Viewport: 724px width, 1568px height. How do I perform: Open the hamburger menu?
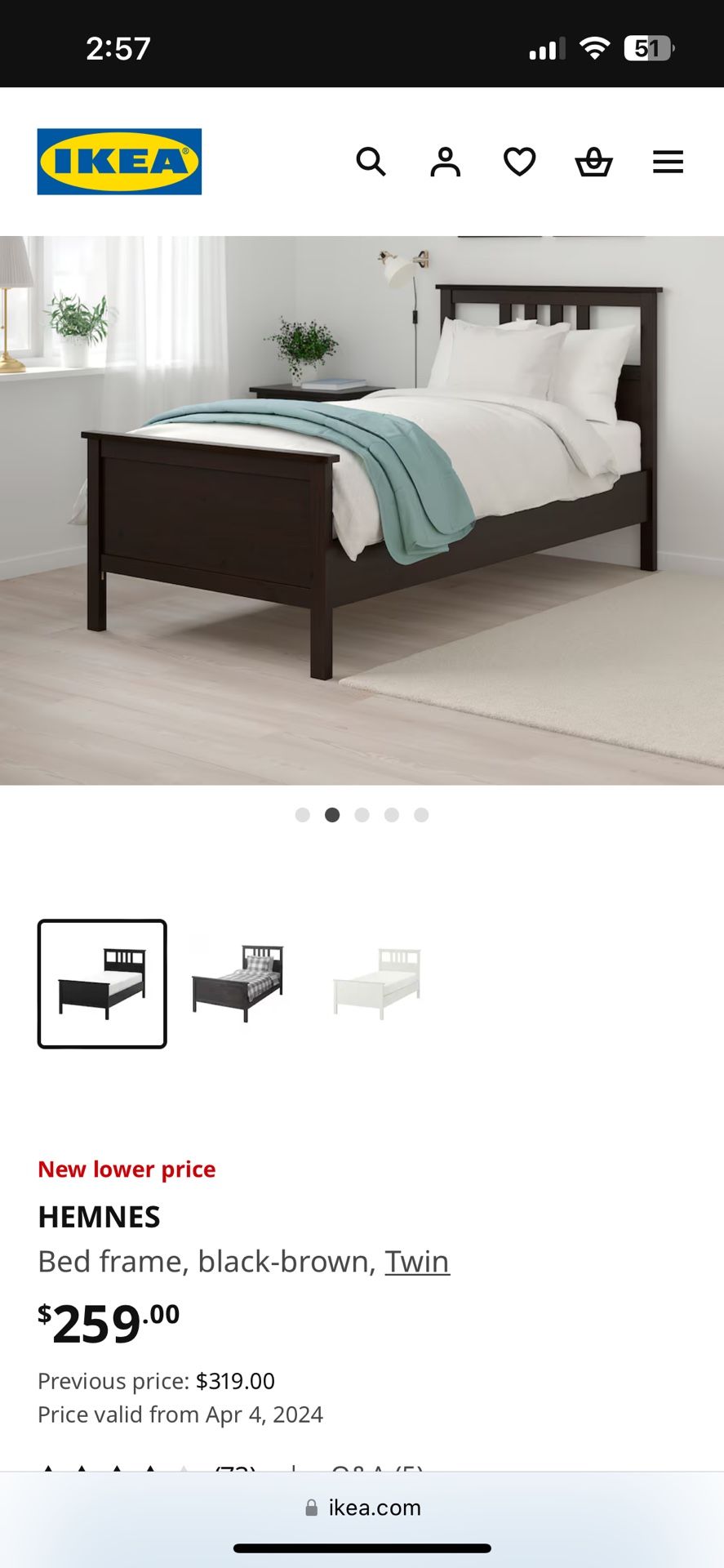pos(668,162)
